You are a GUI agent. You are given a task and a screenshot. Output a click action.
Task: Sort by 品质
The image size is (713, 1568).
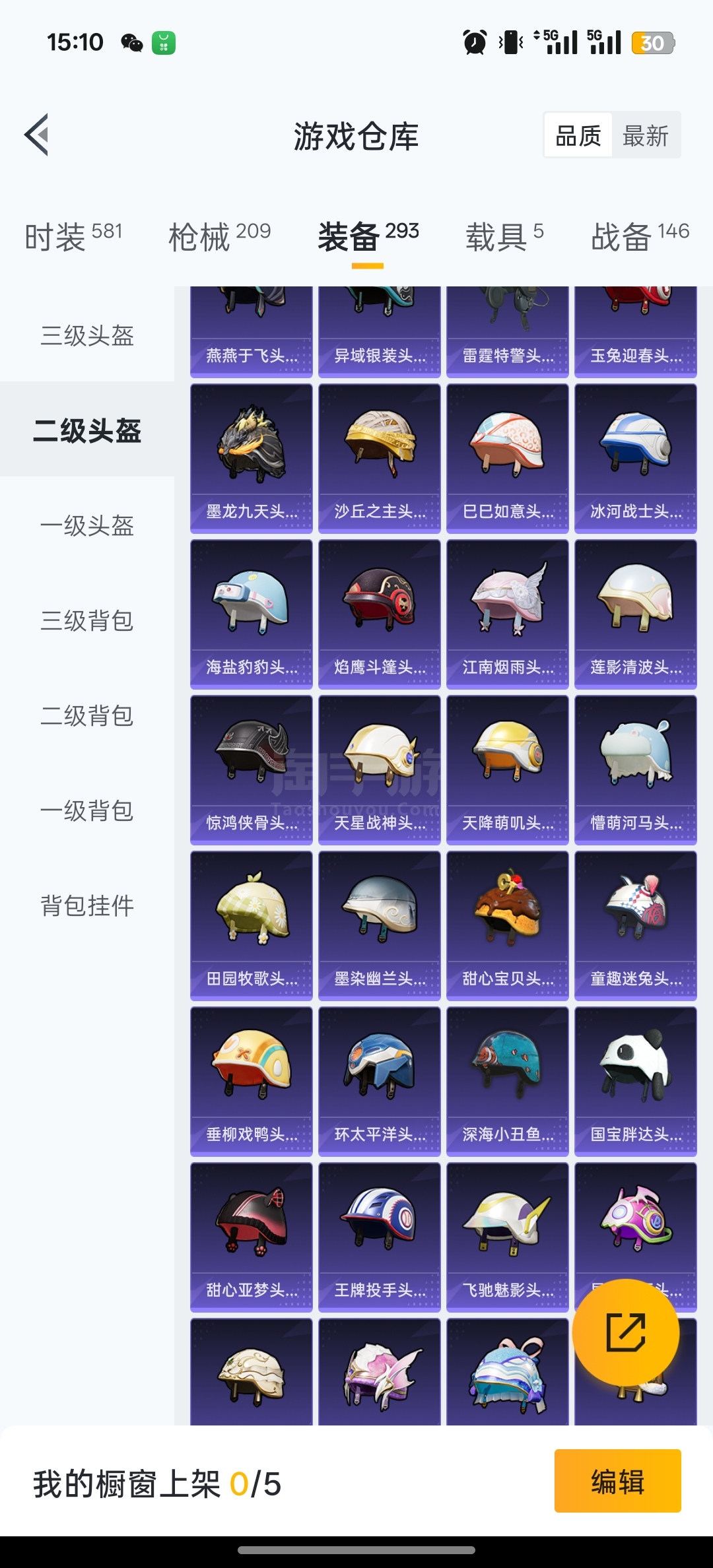click(x=578, y=136)
